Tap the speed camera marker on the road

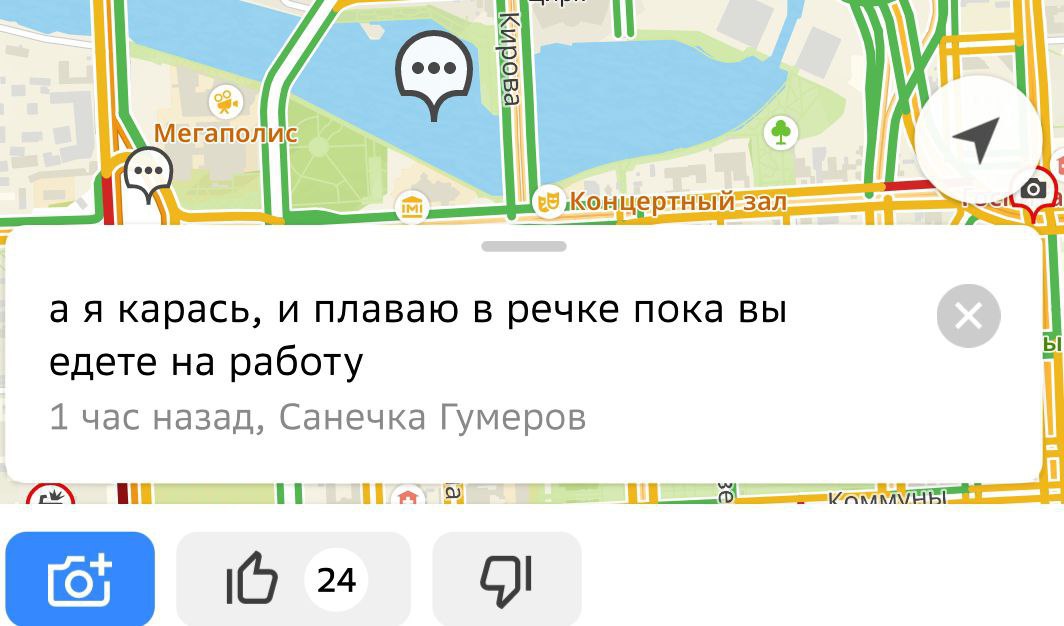coord(1034,189)
